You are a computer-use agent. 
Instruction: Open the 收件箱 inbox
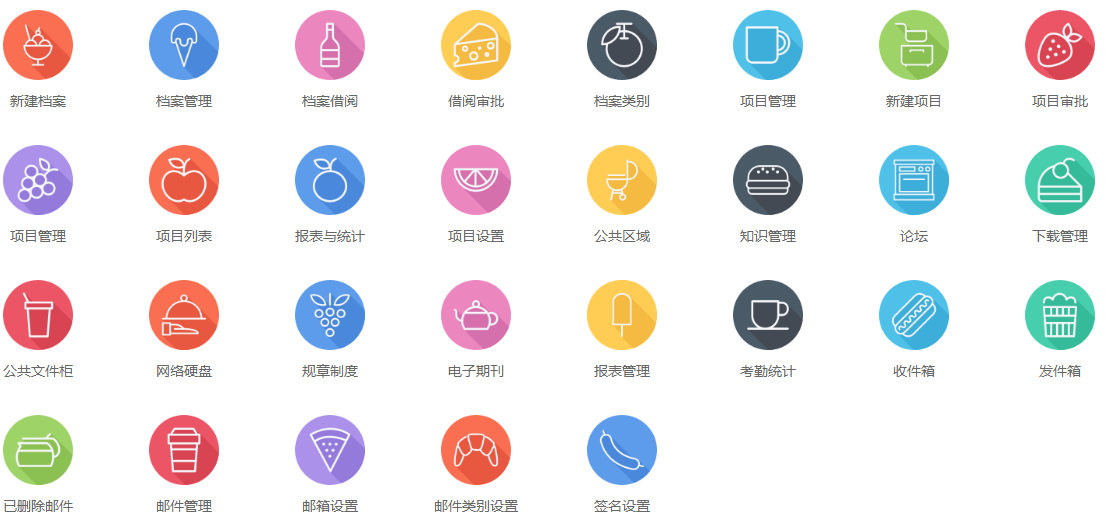point(914,315)
